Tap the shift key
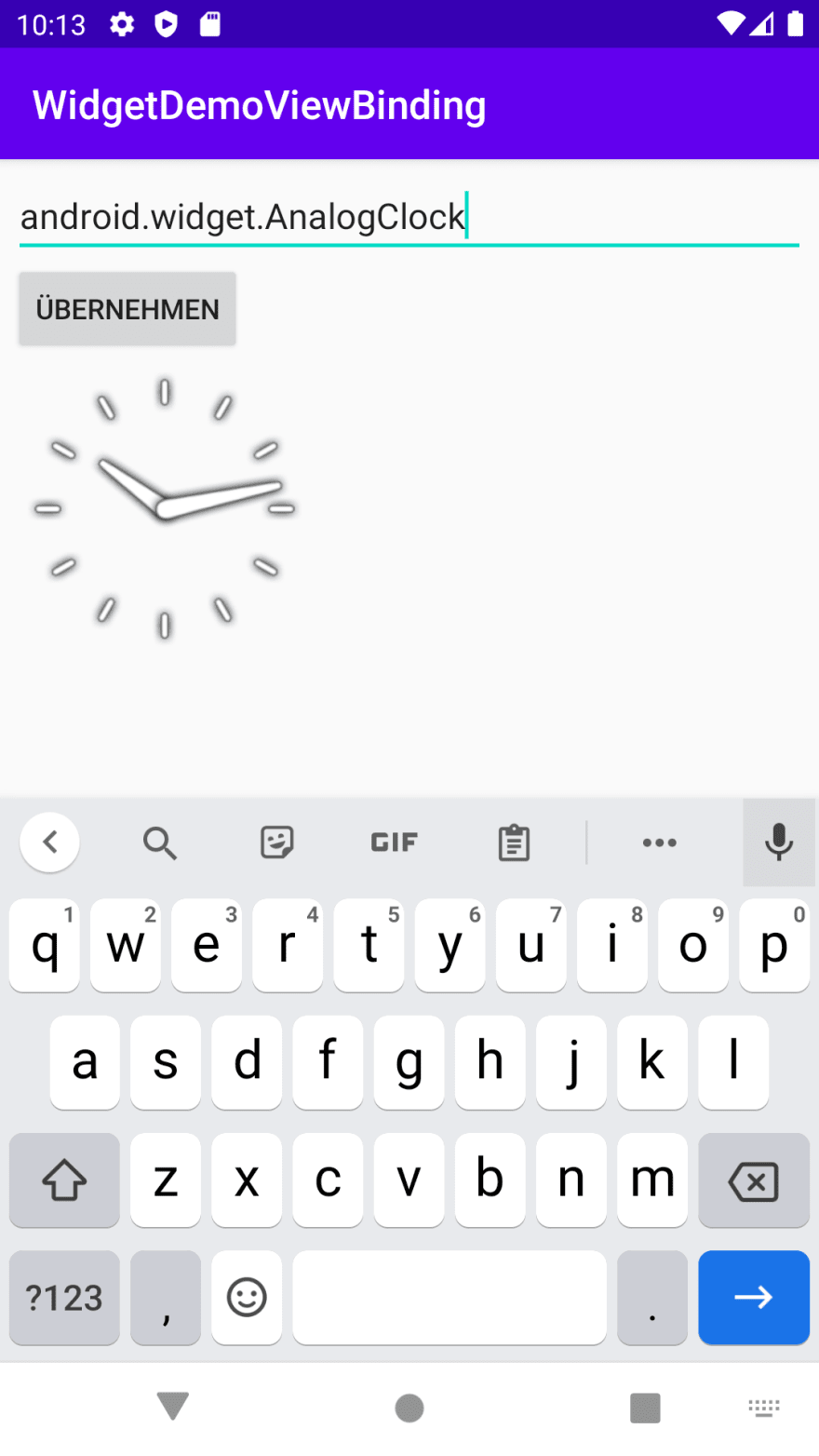Screen dimensions: 819x1456 tap(64, 1180)
